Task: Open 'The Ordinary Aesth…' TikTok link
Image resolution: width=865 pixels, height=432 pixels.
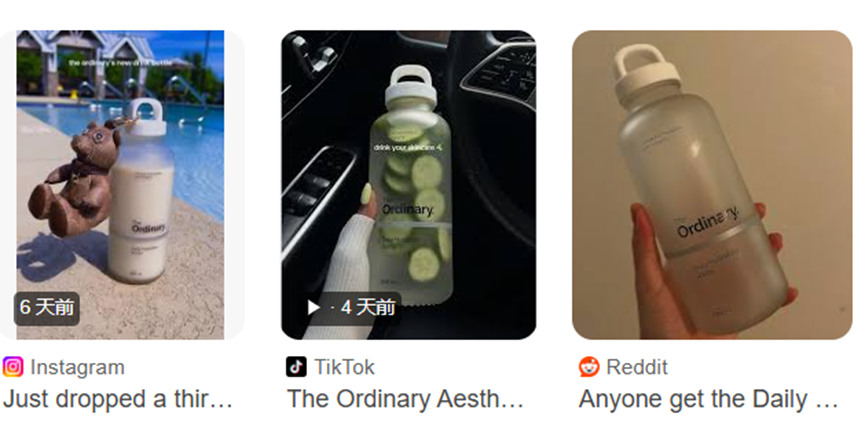Action: 405,399
